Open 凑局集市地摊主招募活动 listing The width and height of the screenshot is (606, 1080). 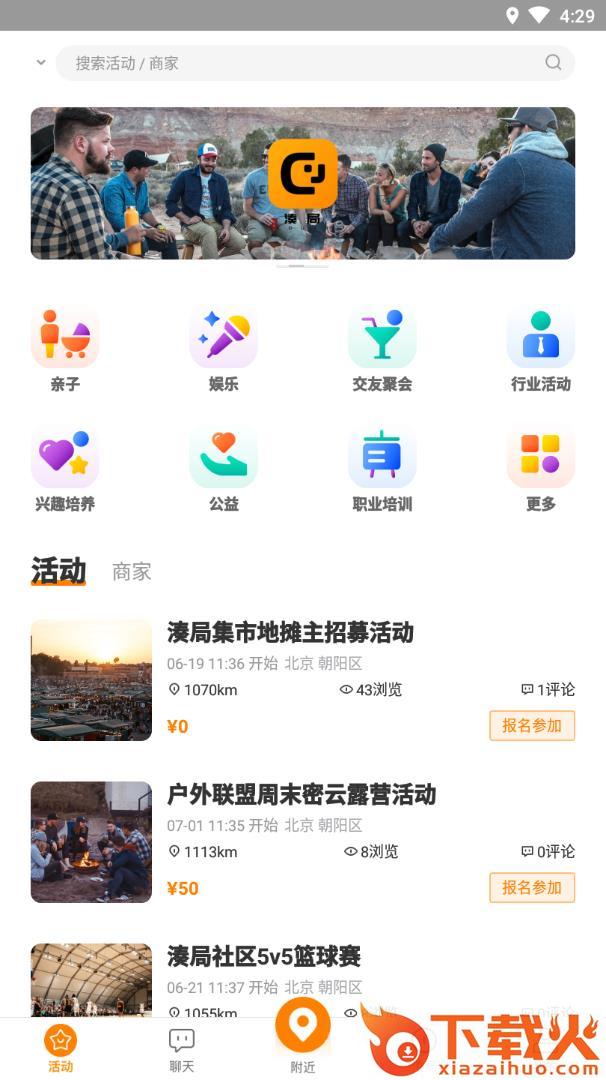coord(290,632)
